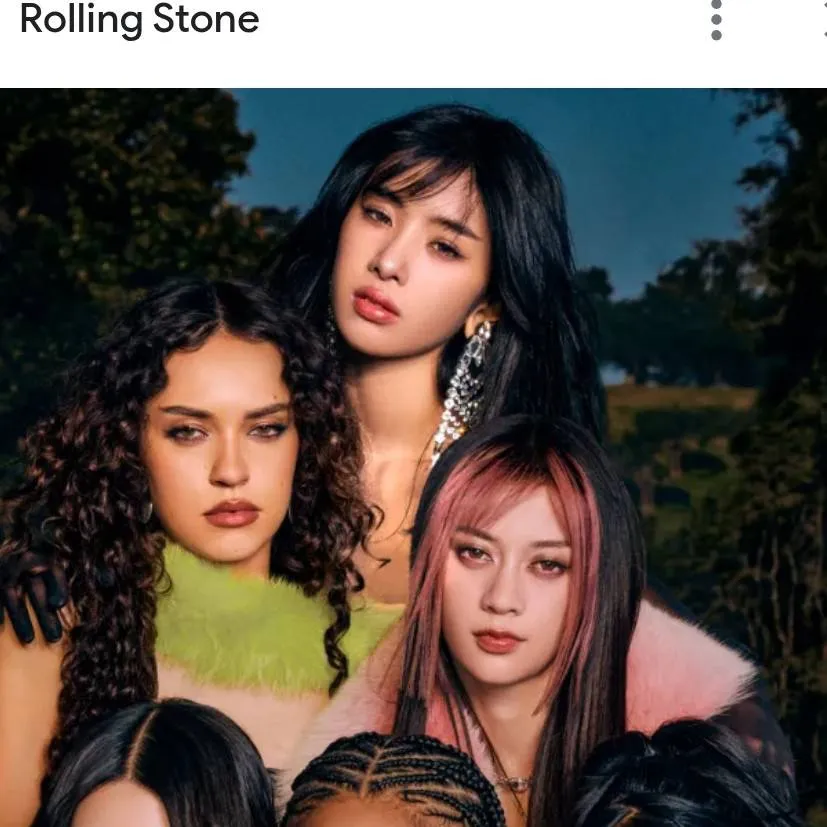Open the Rolling Stone group photo
The image size is (827, 827).
pos(413,457)
